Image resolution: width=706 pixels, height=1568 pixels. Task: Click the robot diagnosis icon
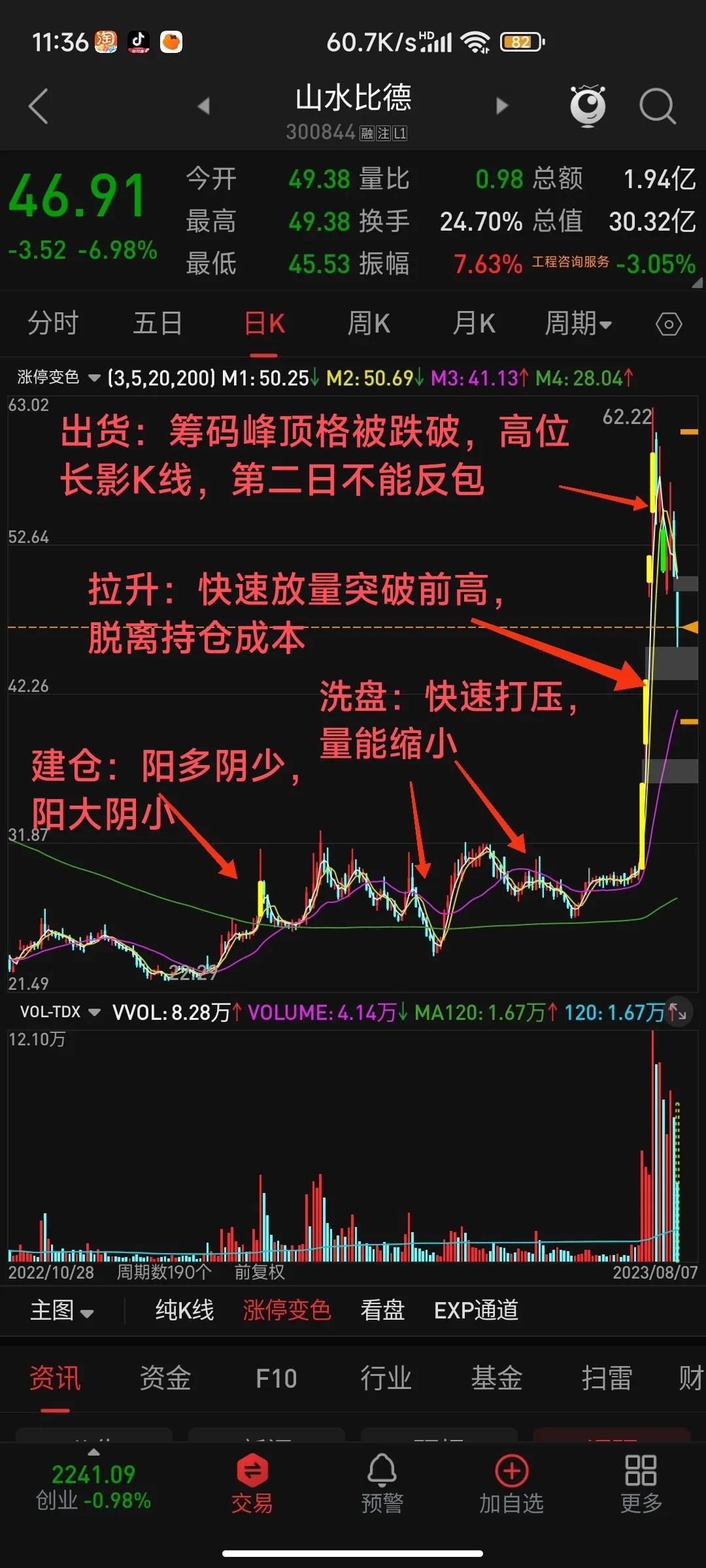(587, 105)
